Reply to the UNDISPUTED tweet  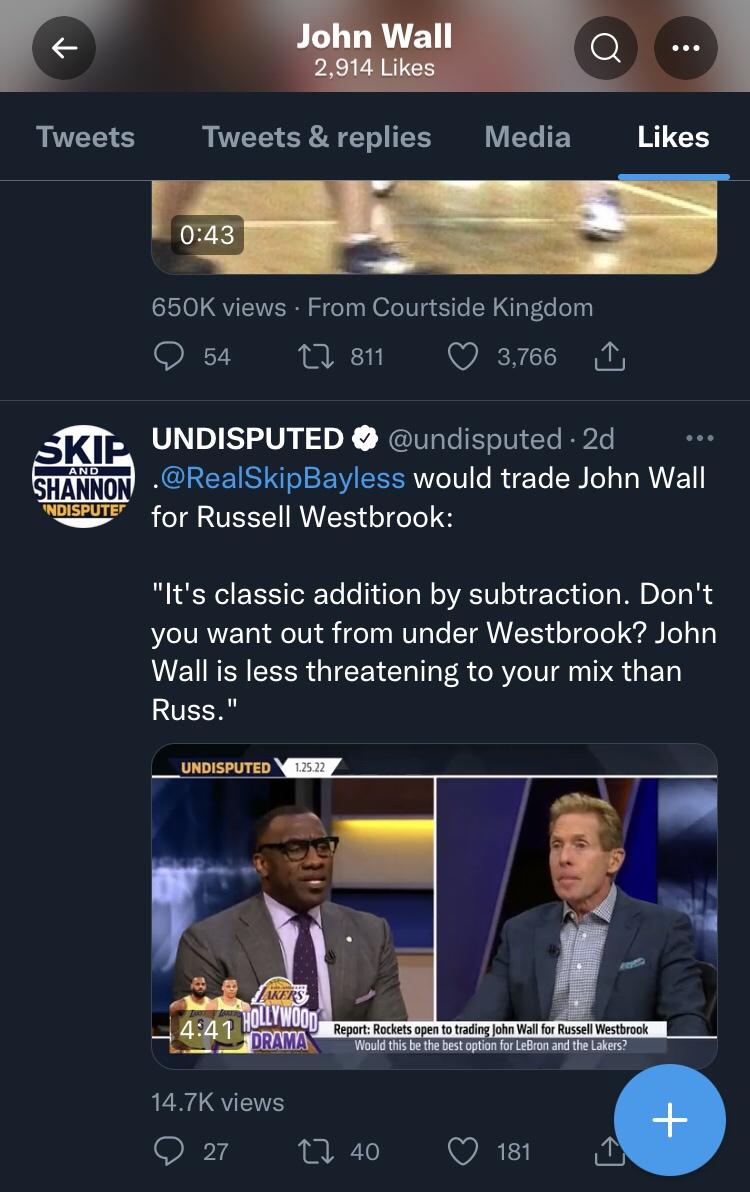(170, 1151)
